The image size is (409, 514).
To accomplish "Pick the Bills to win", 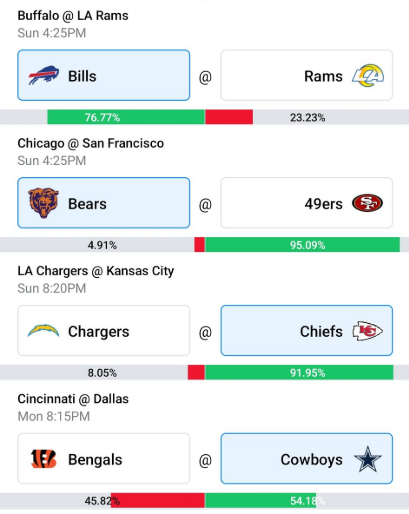I will pyautogui.click(x=104, y=75).
